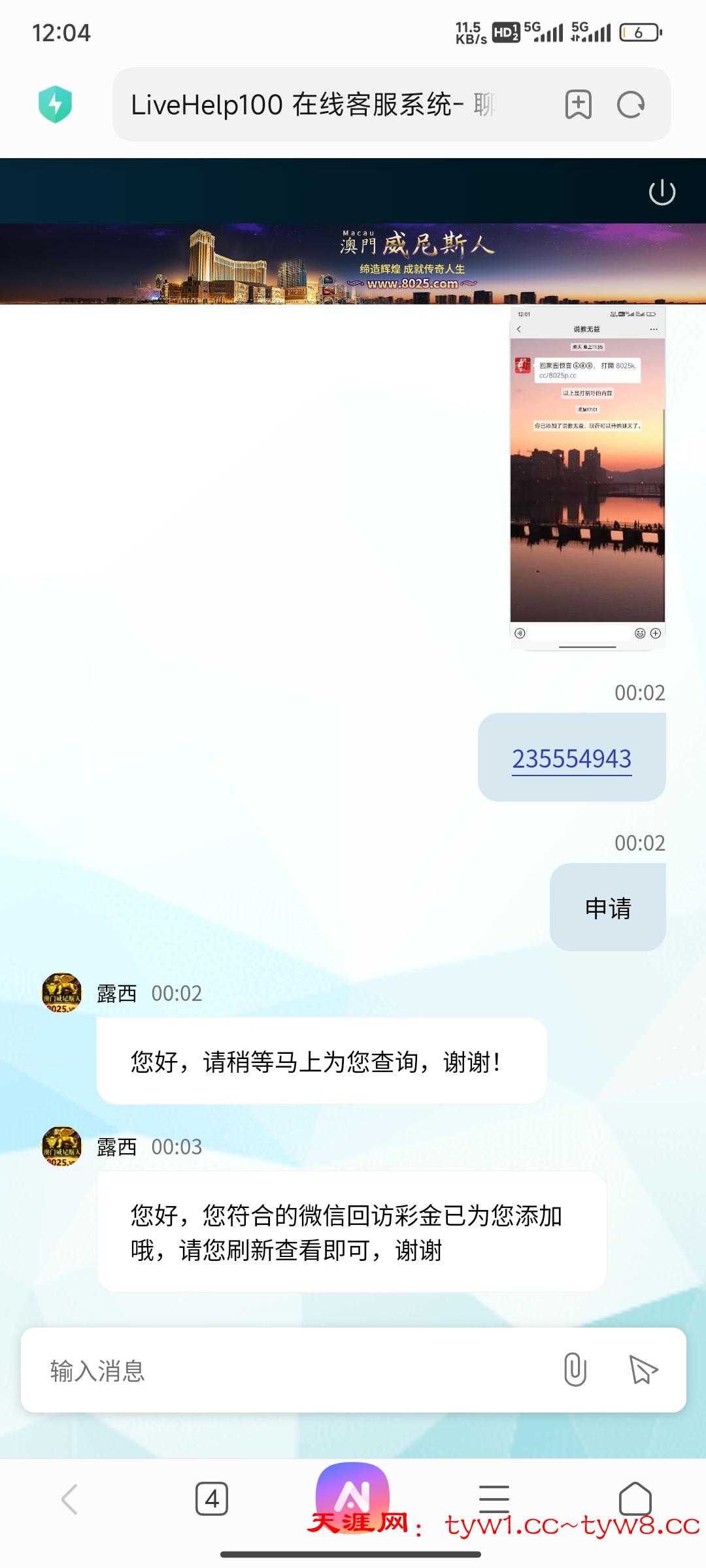Open the browser menu
Viewport: 706px width, 1568px height.
click(494, 1499)
